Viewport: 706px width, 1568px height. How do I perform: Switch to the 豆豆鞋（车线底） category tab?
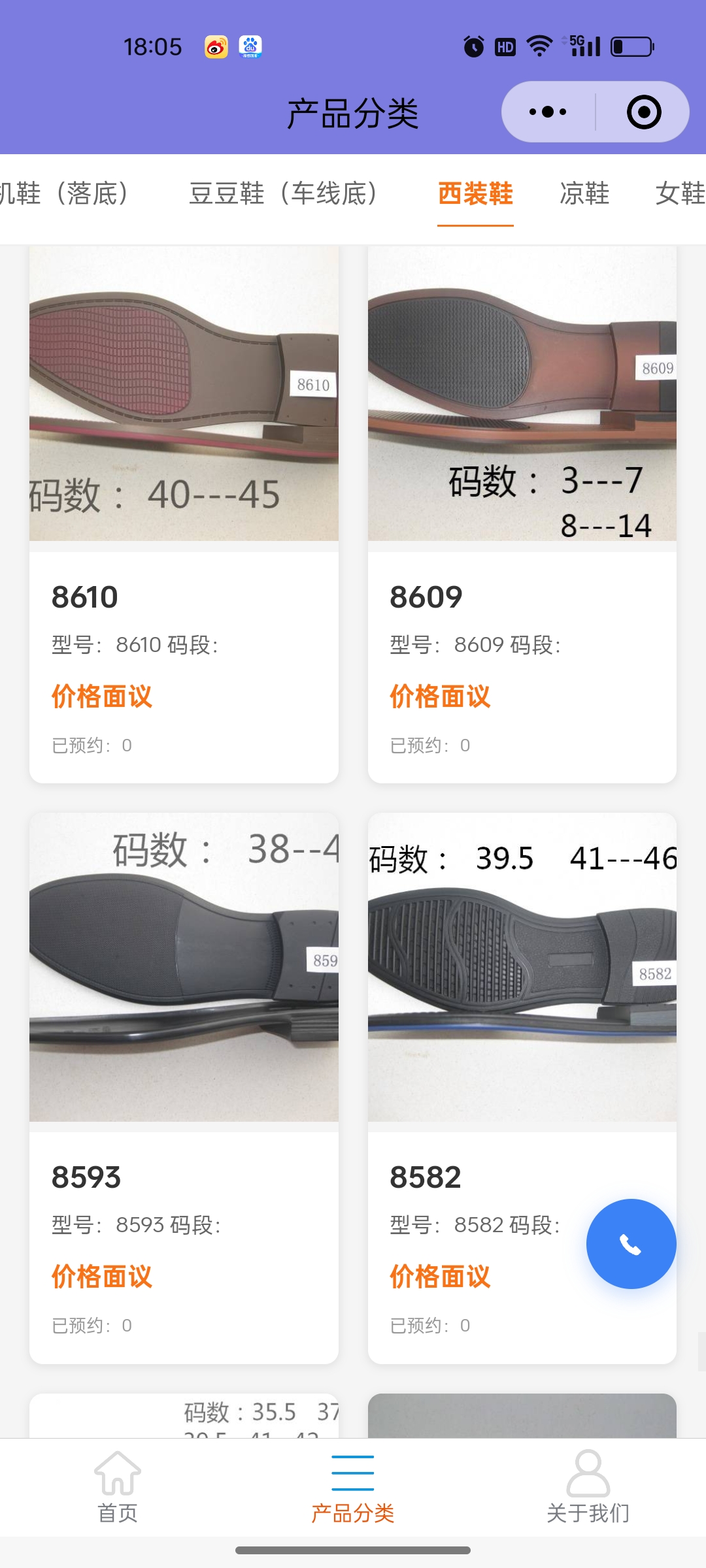(x=283, y=194)
